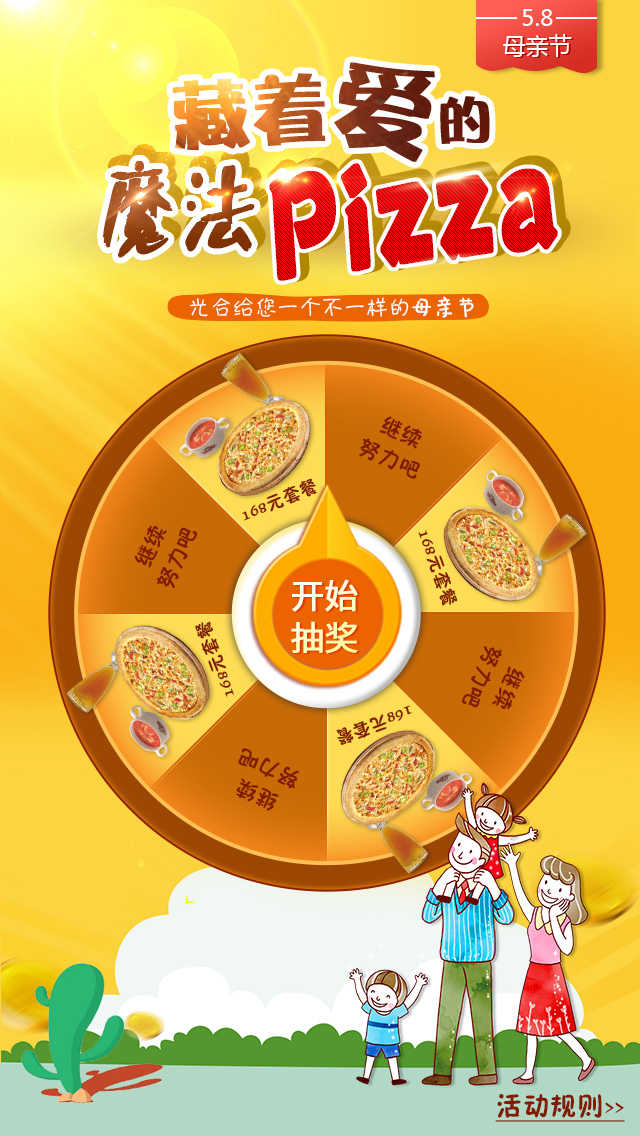Open the 活动规则 link
Image resolution: width=640 pixels, height=1136 pixels.
click(559, 1107)
